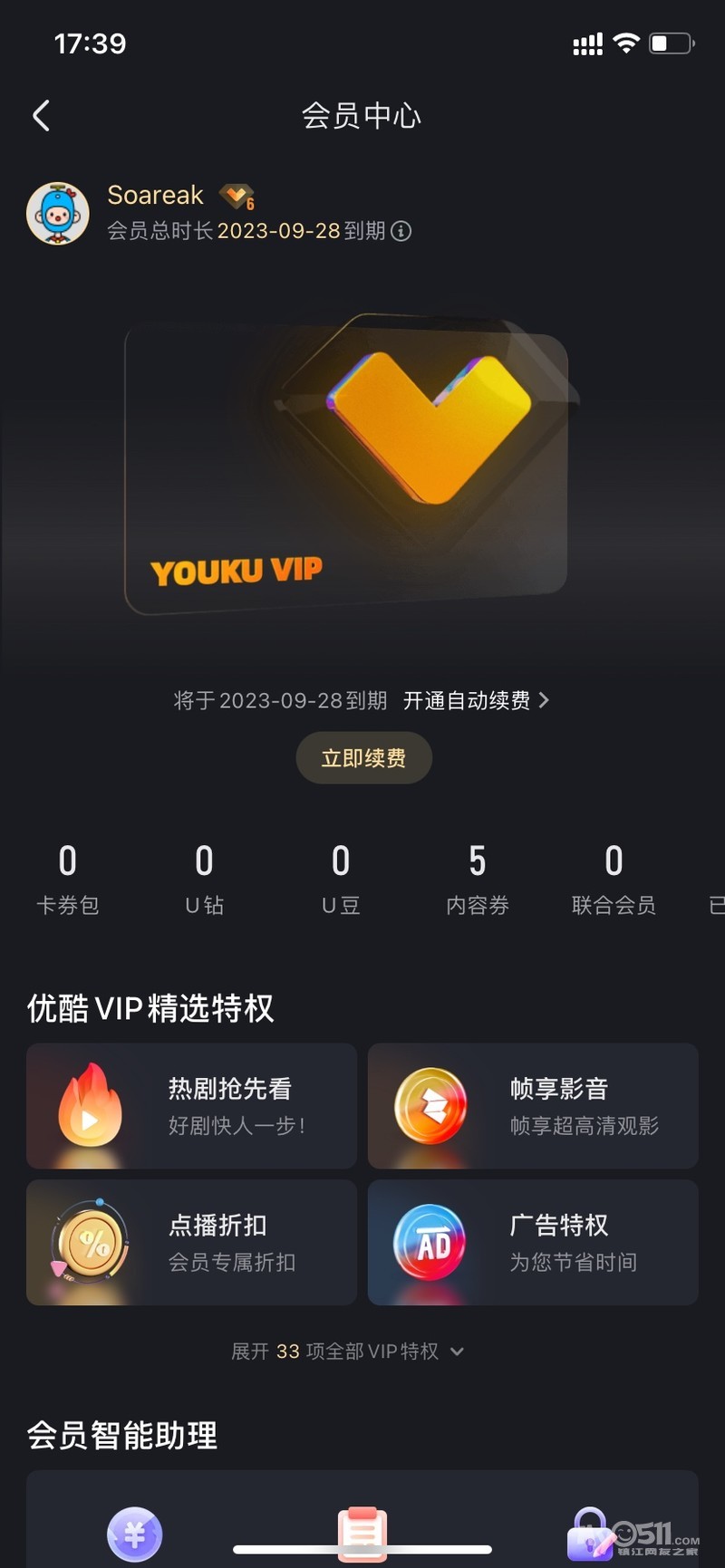Open the 点播折扣 privilege card

click(x=191, y=1242)
